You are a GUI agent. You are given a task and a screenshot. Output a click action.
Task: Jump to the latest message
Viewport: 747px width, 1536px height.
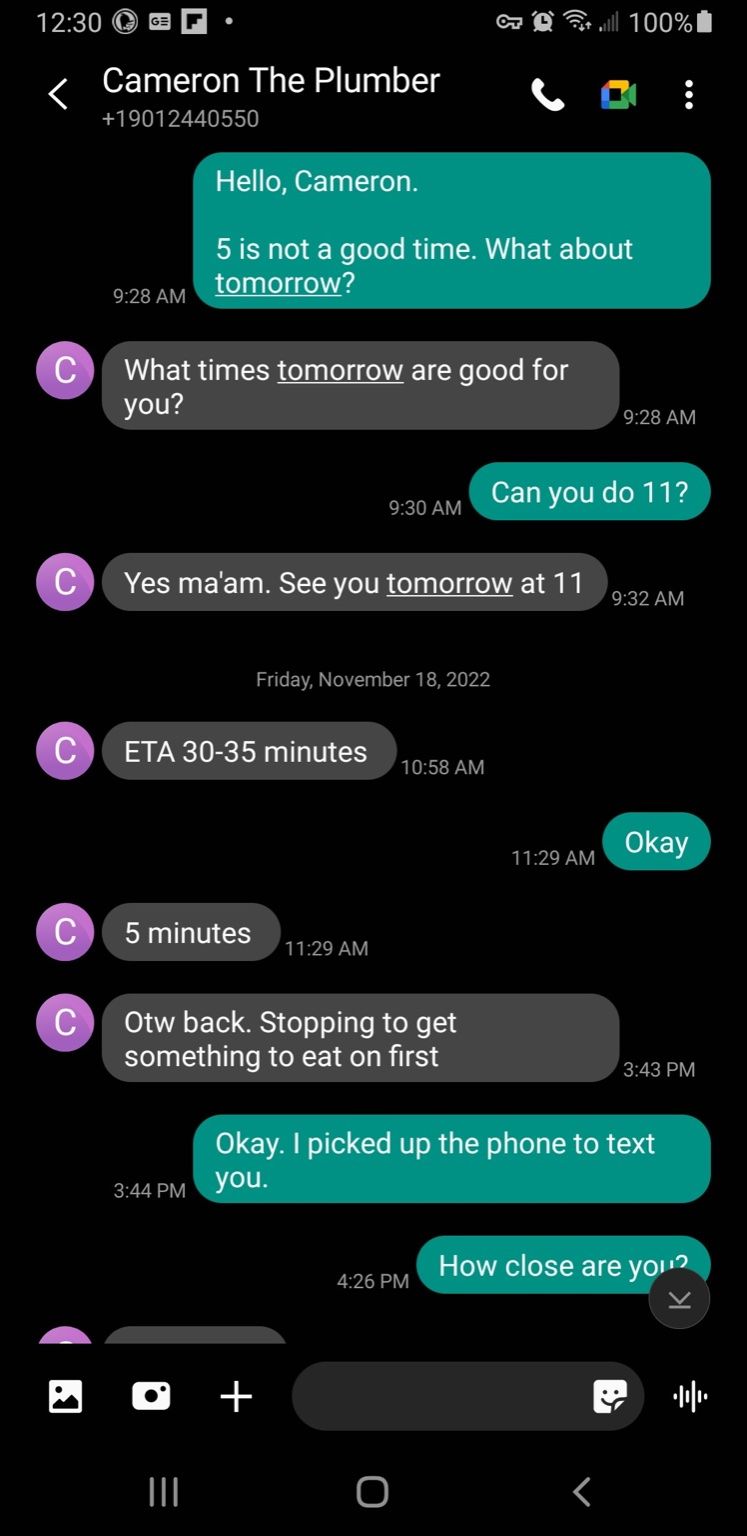point(679,1298)
